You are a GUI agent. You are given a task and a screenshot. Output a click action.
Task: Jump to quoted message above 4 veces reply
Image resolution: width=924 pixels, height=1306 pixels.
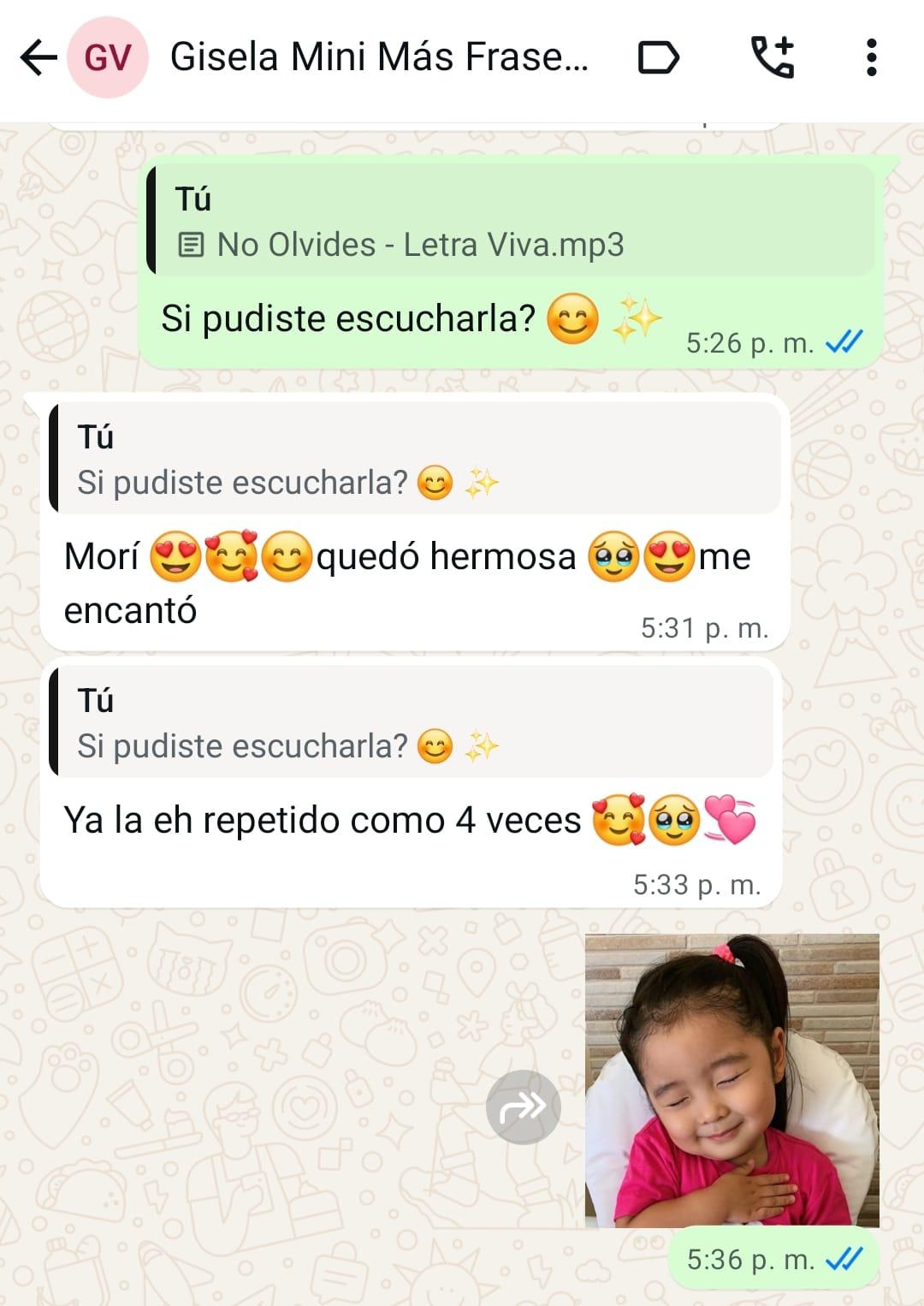pos(412,723)
